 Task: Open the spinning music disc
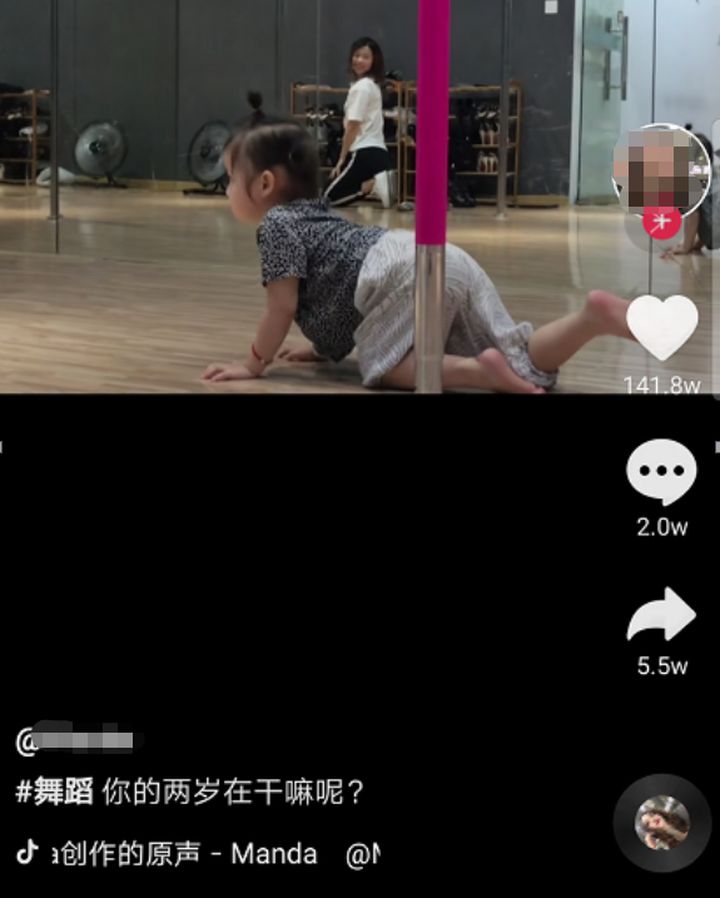[662, 823]
